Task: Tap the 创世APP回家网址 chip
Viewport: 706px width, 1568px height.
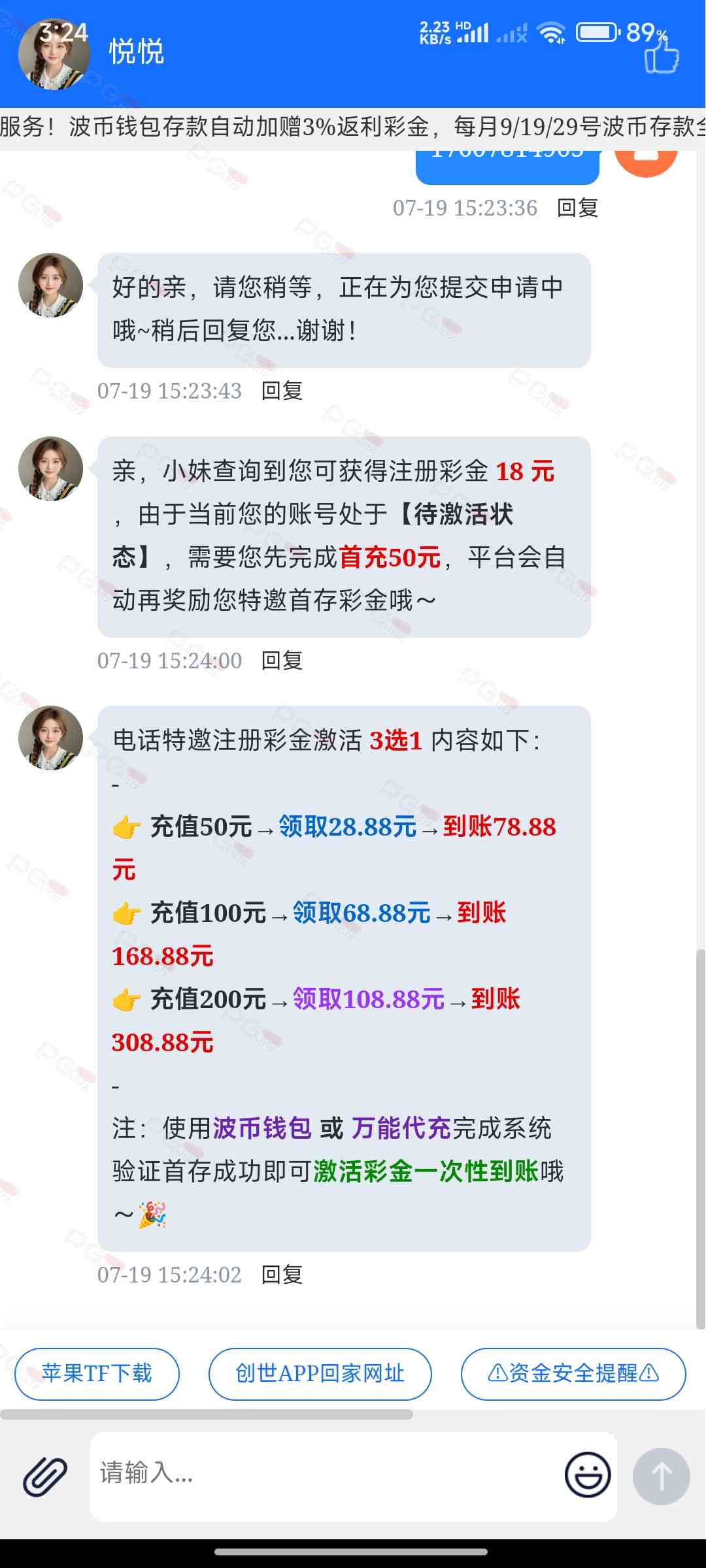Action: coord(320,1374)
